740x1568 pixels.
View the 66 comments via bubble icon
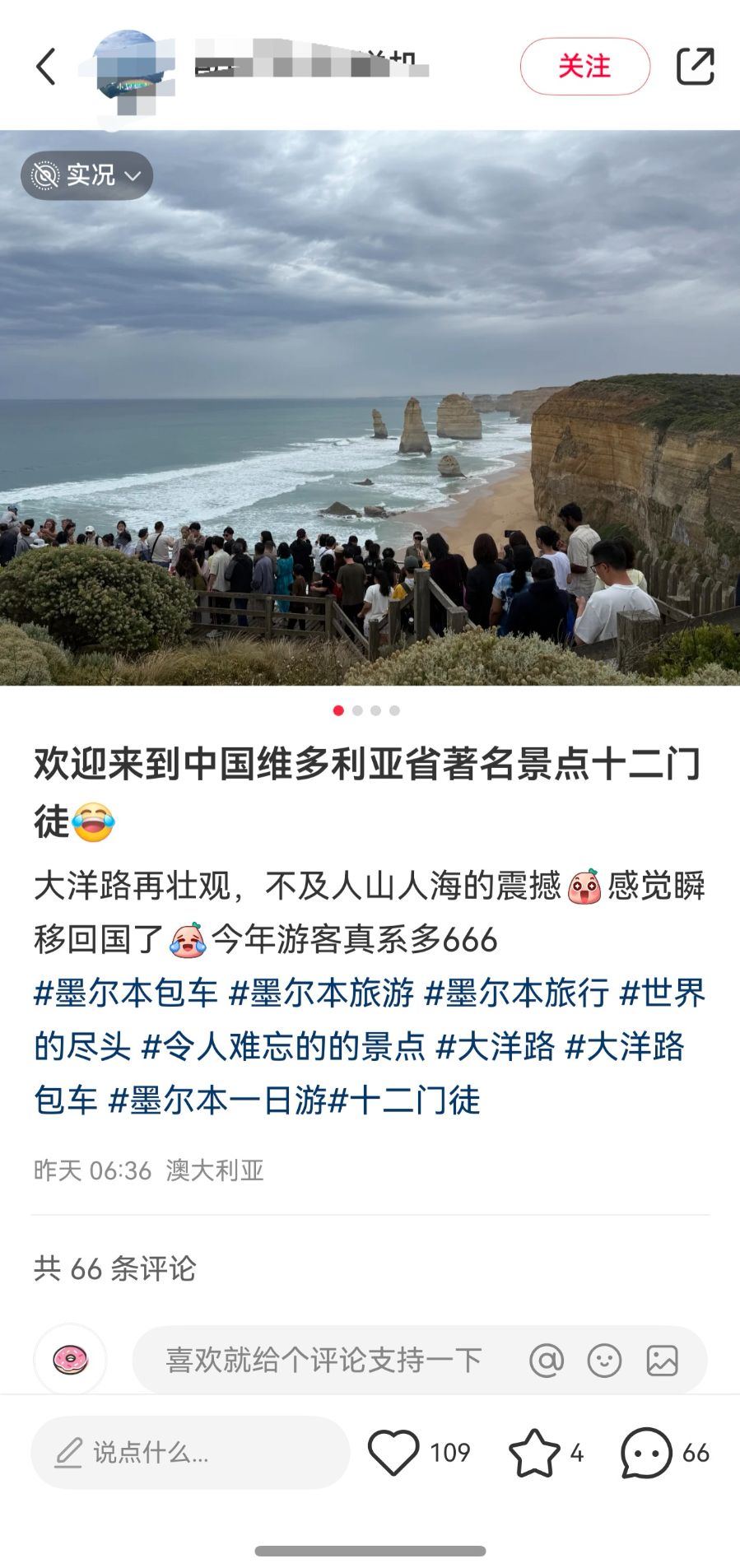(646, 1453)
